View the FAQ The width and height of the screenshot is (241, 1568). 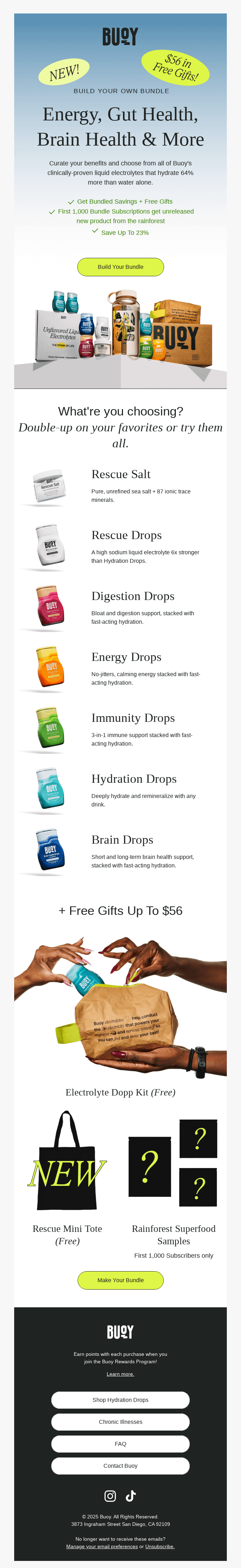[120, 1444]
